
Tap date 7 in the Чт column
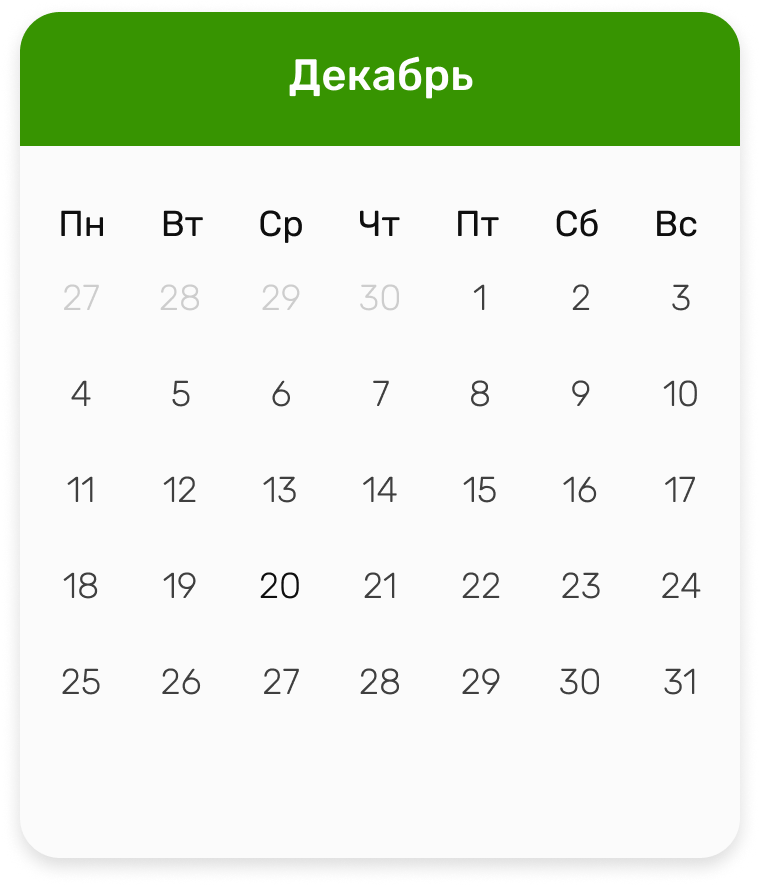[380, 394]
